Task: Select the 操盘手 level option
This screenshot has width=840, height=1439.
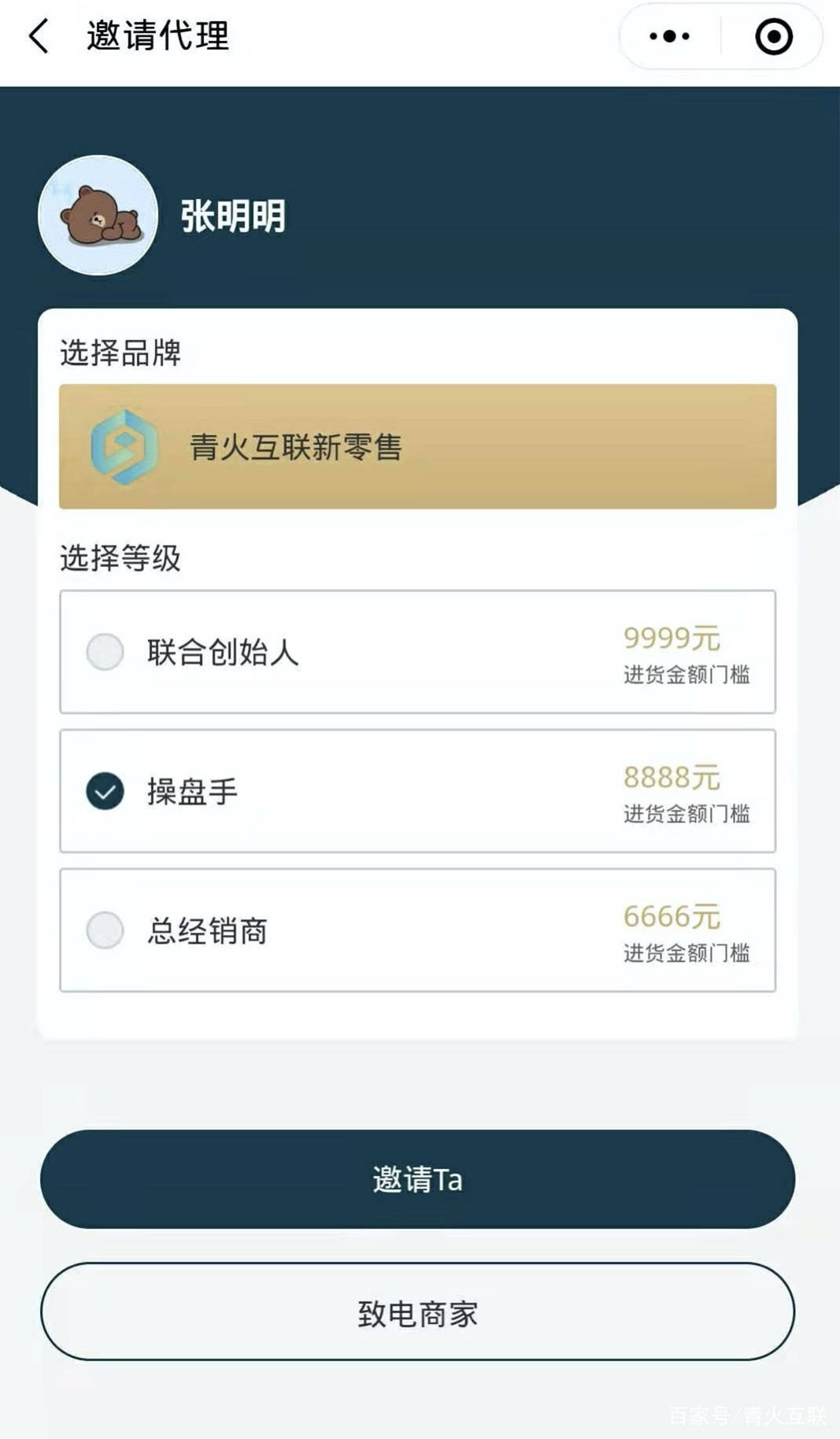Action: pos(417,791)
